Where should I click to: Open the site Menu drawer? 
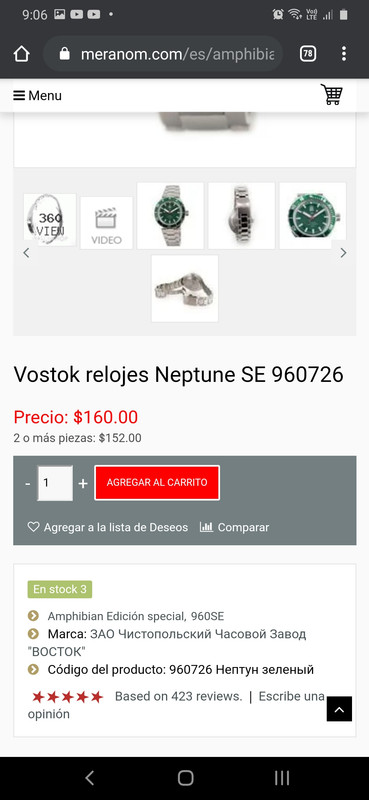coord(37,95)
